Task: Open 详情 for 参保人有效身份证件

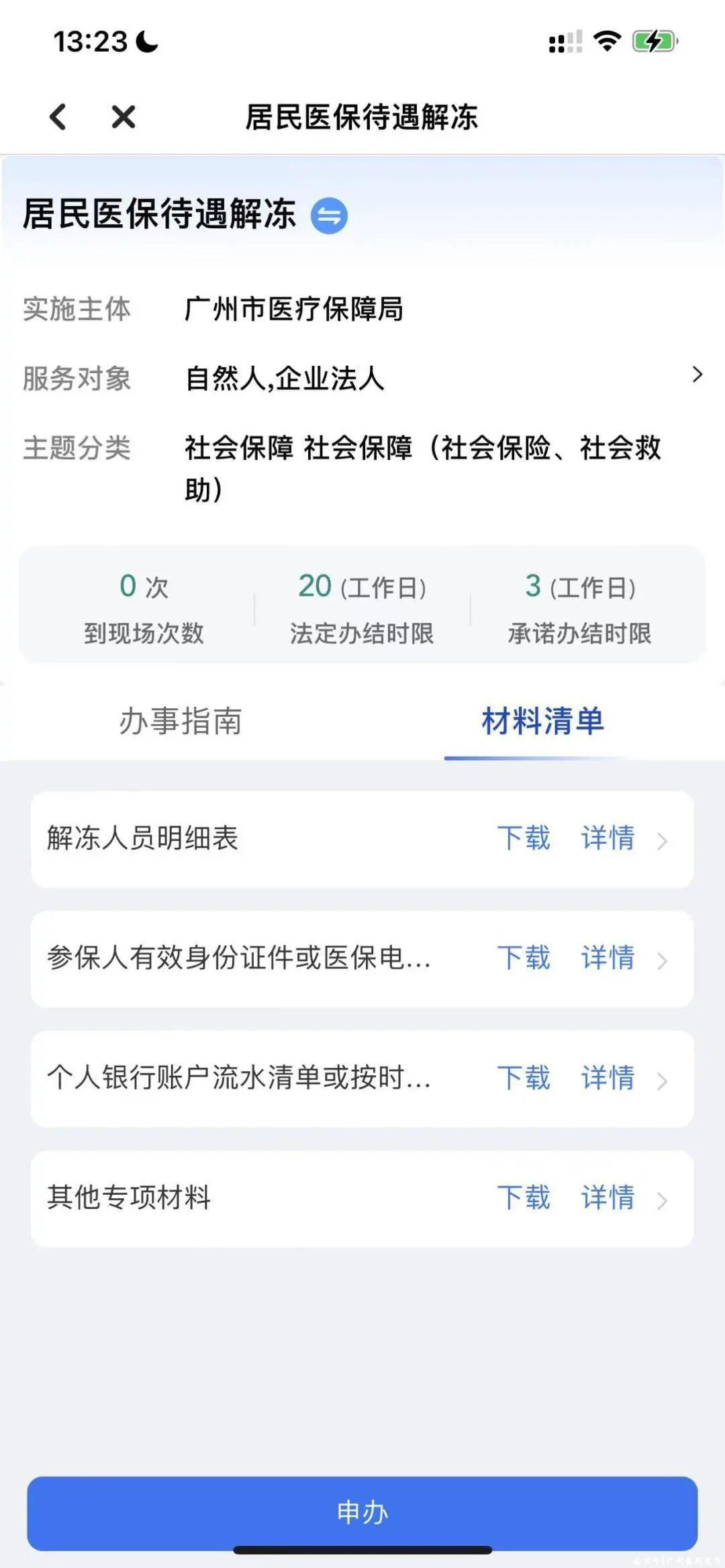Action: tap(608, 958)
